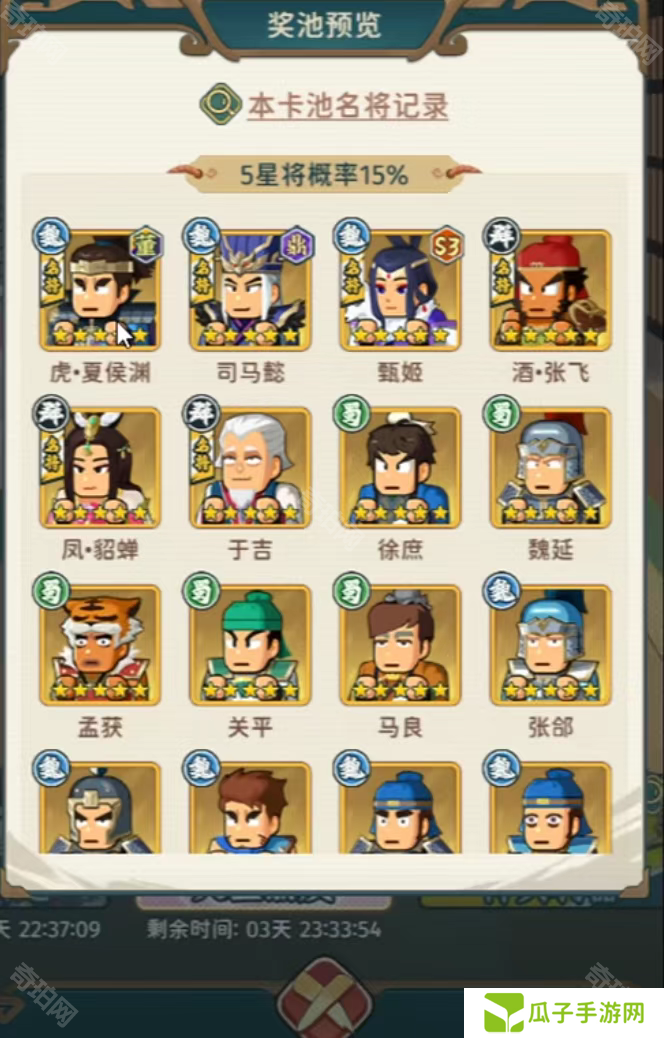Tap the 酒•张飞 hero tile
The width and height of the screenshot is (664, 1038).
[x=550, y=290]
